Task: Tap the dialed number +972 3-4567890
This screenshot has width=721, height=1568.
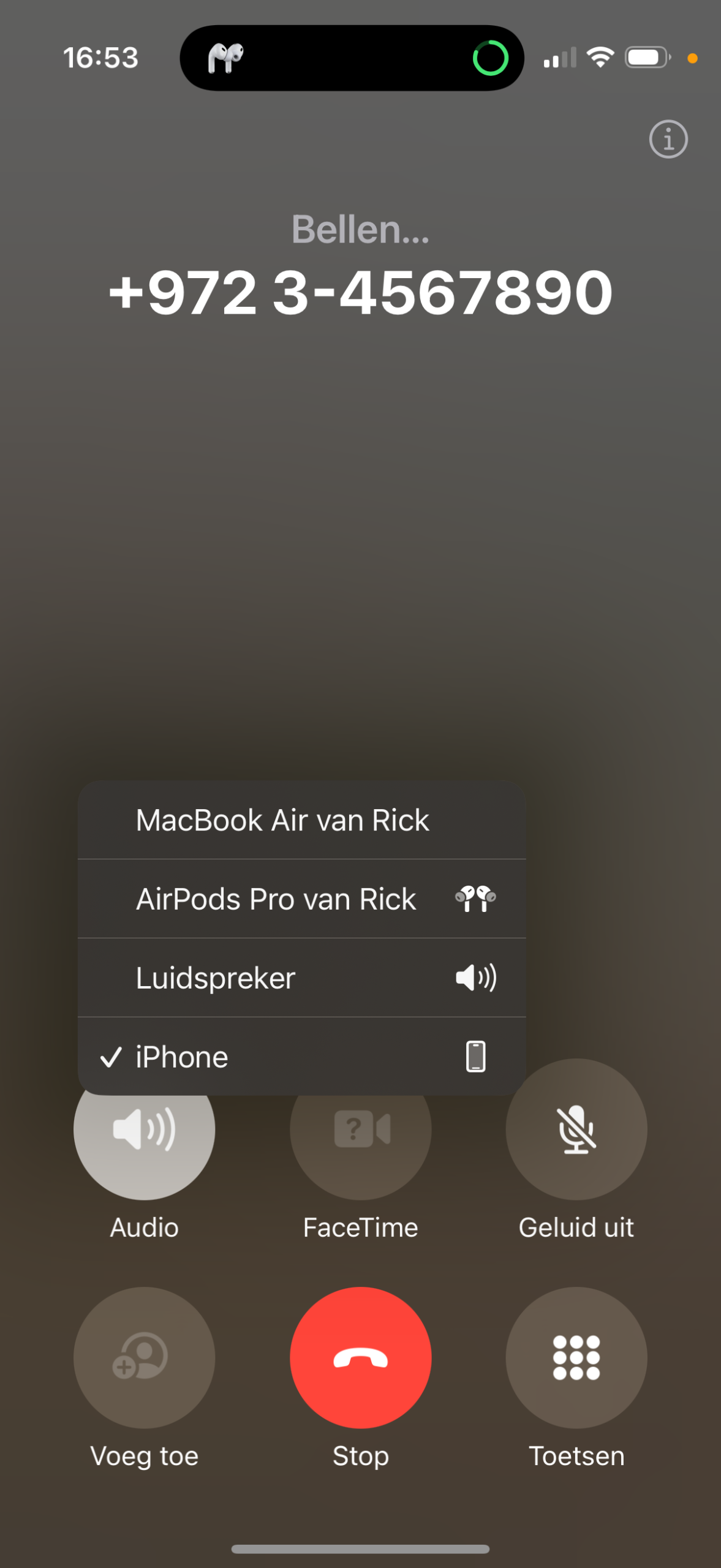Action: click(x=360, y=293)
